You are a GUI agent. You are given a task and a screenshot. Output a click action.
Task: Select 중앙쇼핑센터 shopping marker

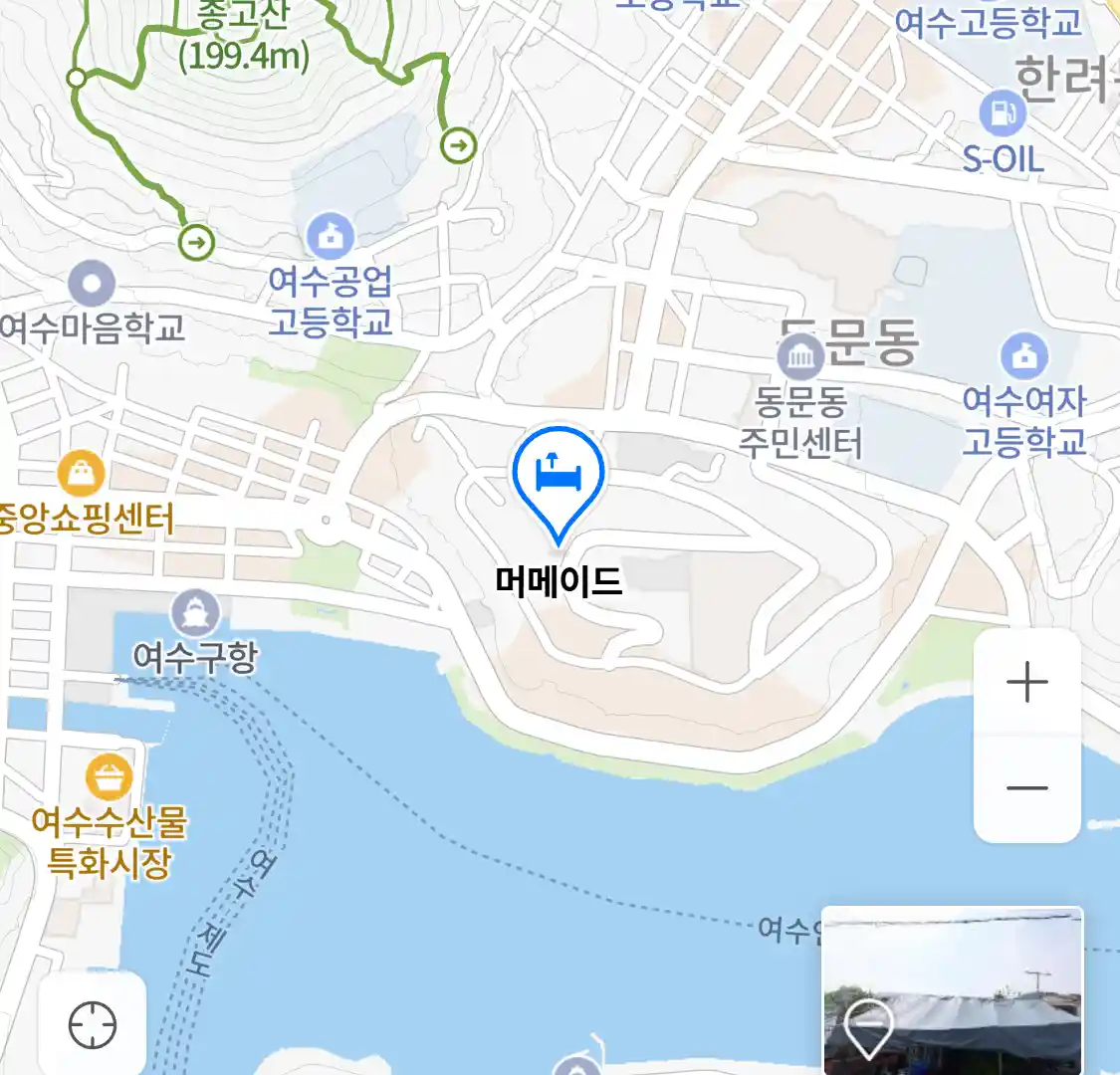coord(82,473)
